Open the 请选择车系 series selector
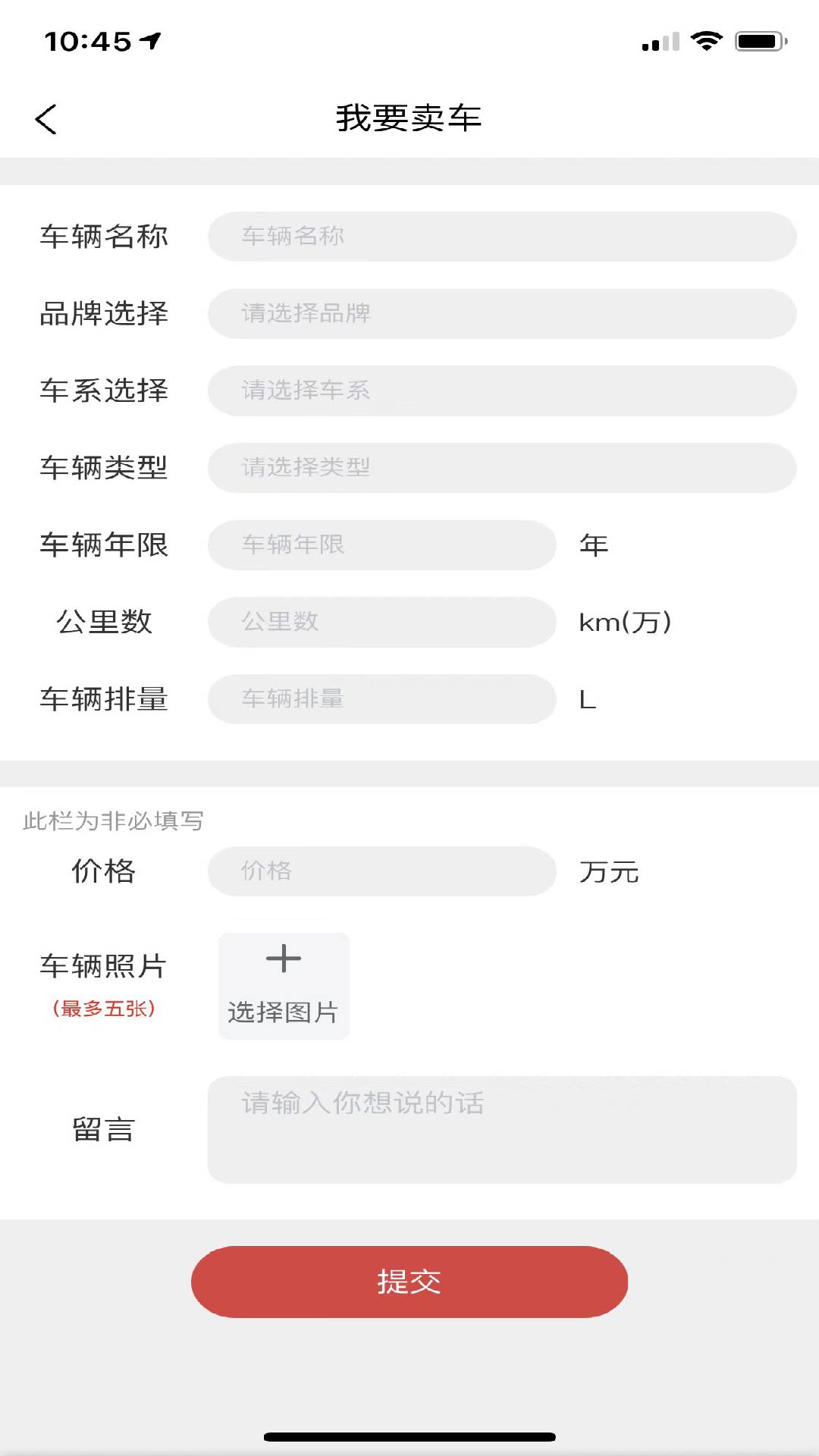The height and width of the screenshot is (1456, 819). pos(501,391)
